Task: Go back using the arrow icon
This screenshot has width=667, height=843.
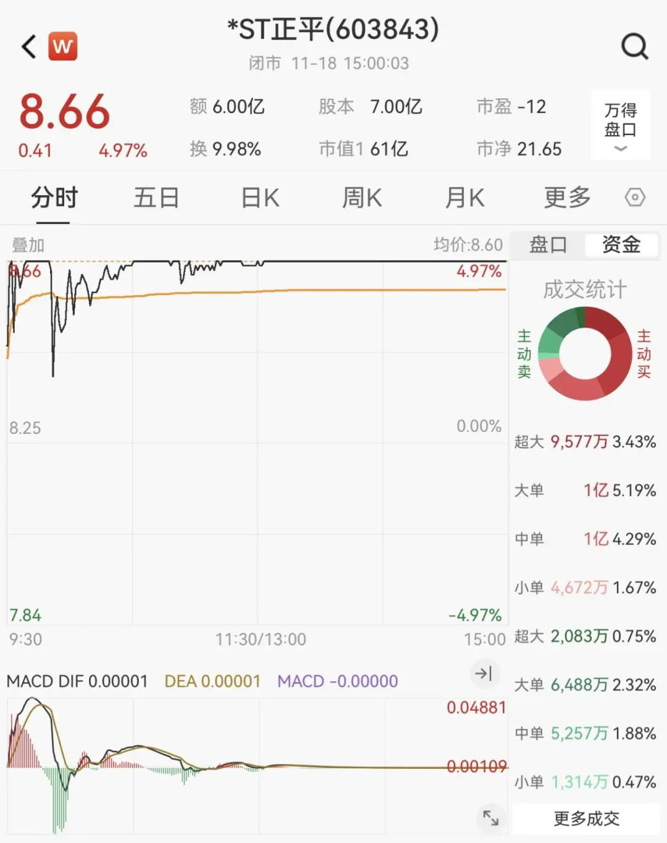Action: tap(29, 46)
